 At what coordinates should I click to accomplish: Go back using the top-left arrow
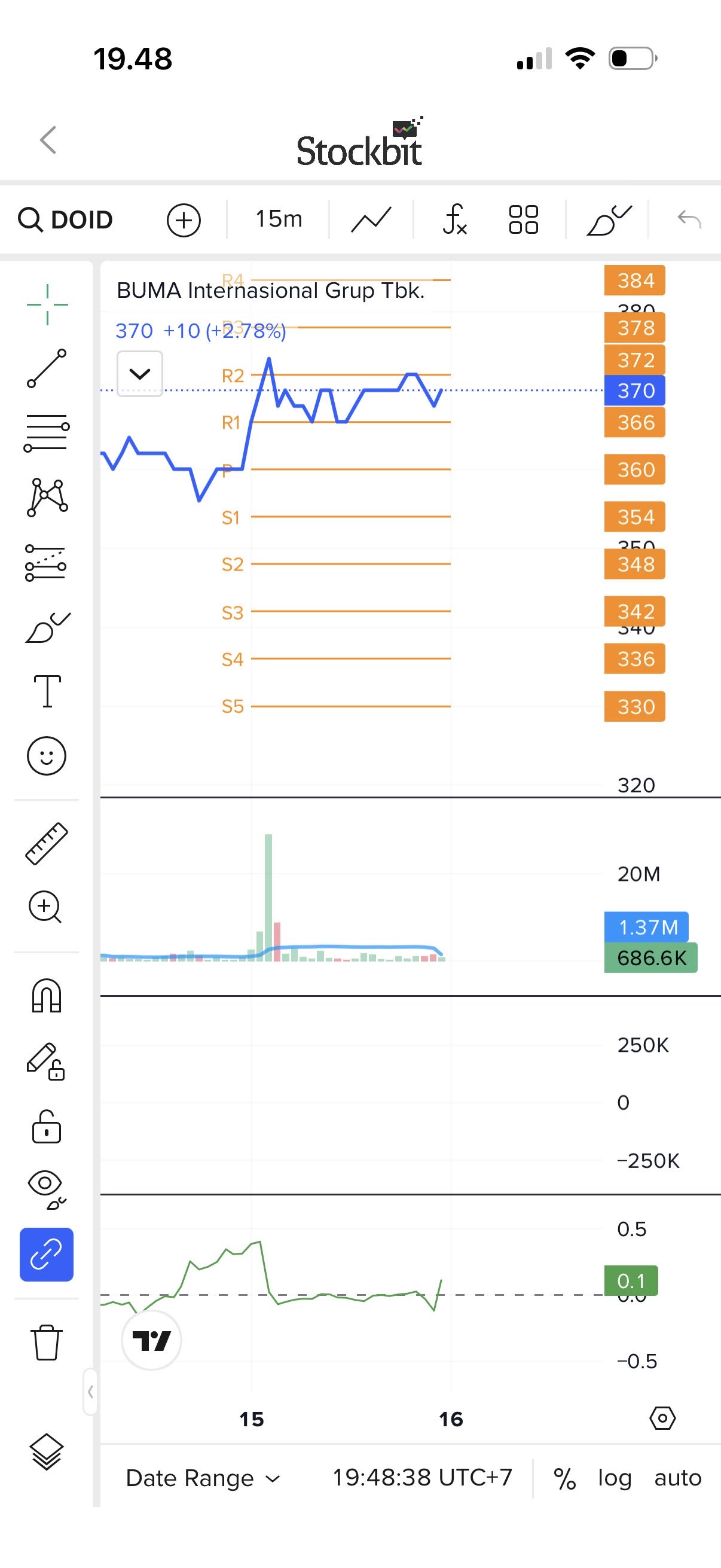[48, 140]
